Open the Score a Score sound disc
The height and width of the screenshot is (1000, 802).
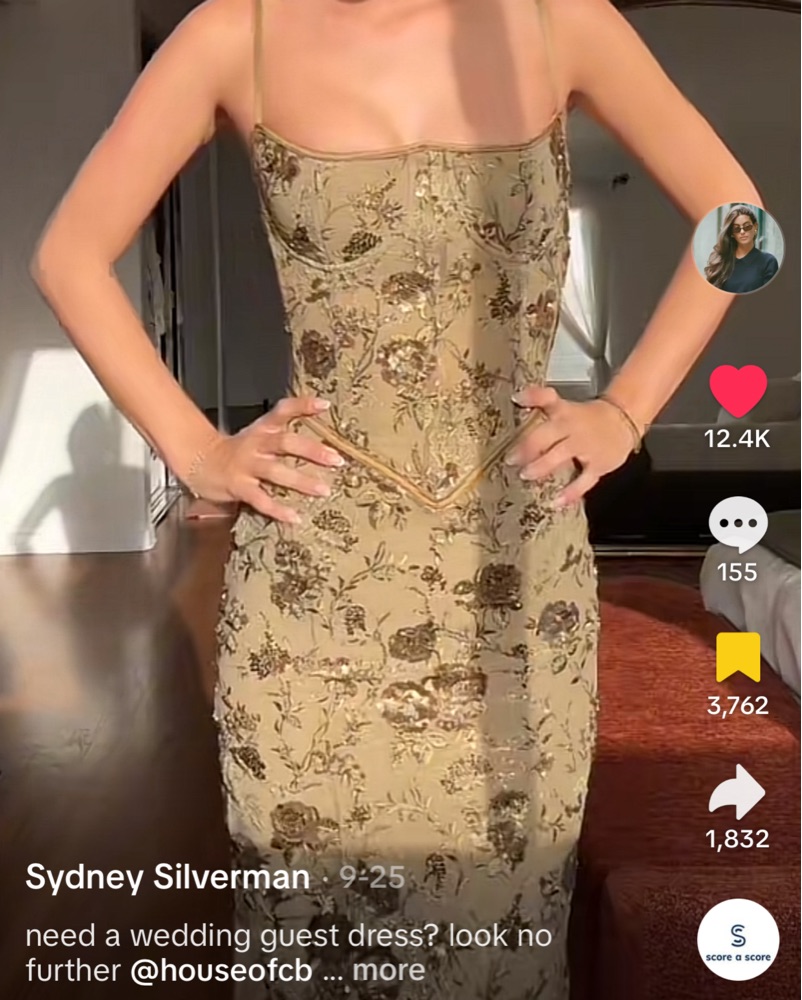738,939
